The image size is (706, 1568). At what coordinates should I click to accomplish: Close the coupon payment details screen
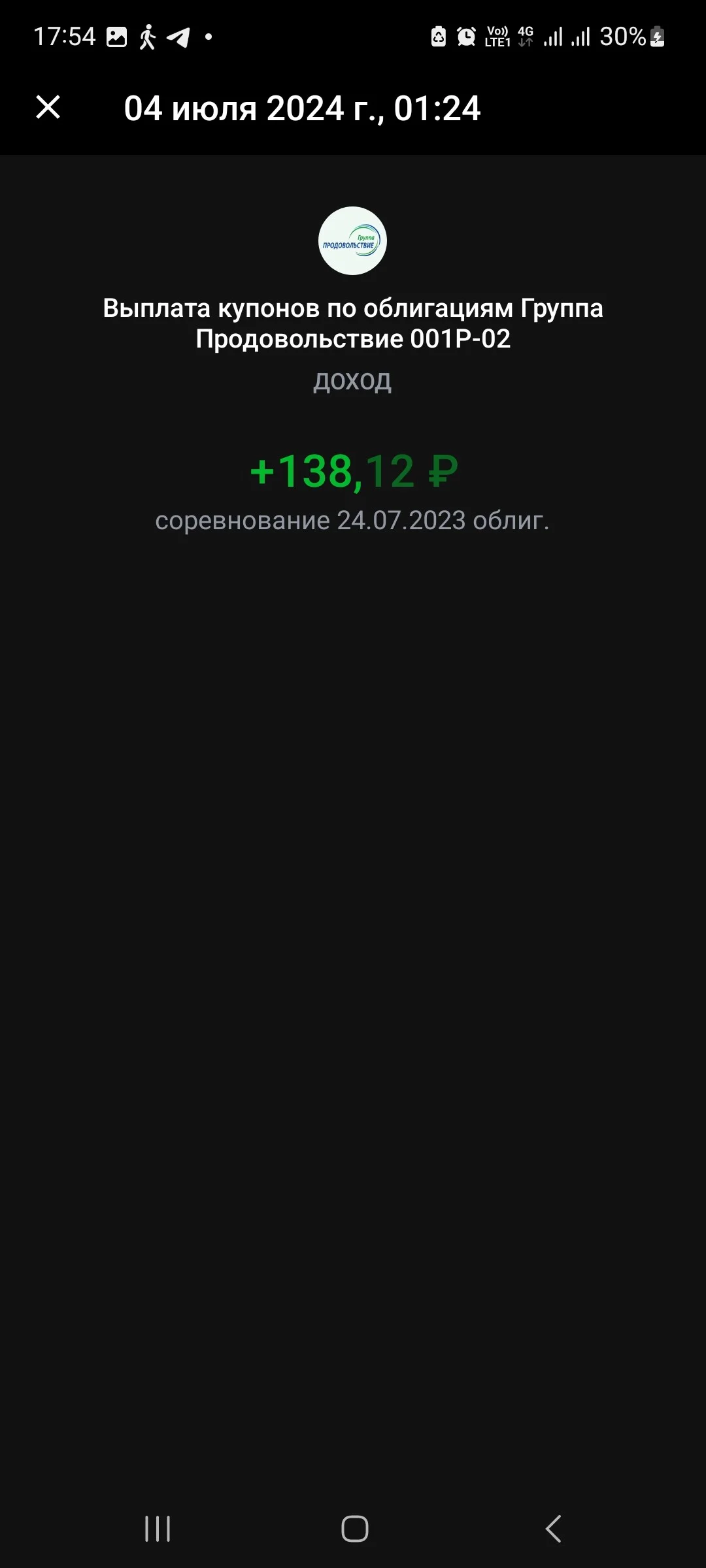pos(48,107)
